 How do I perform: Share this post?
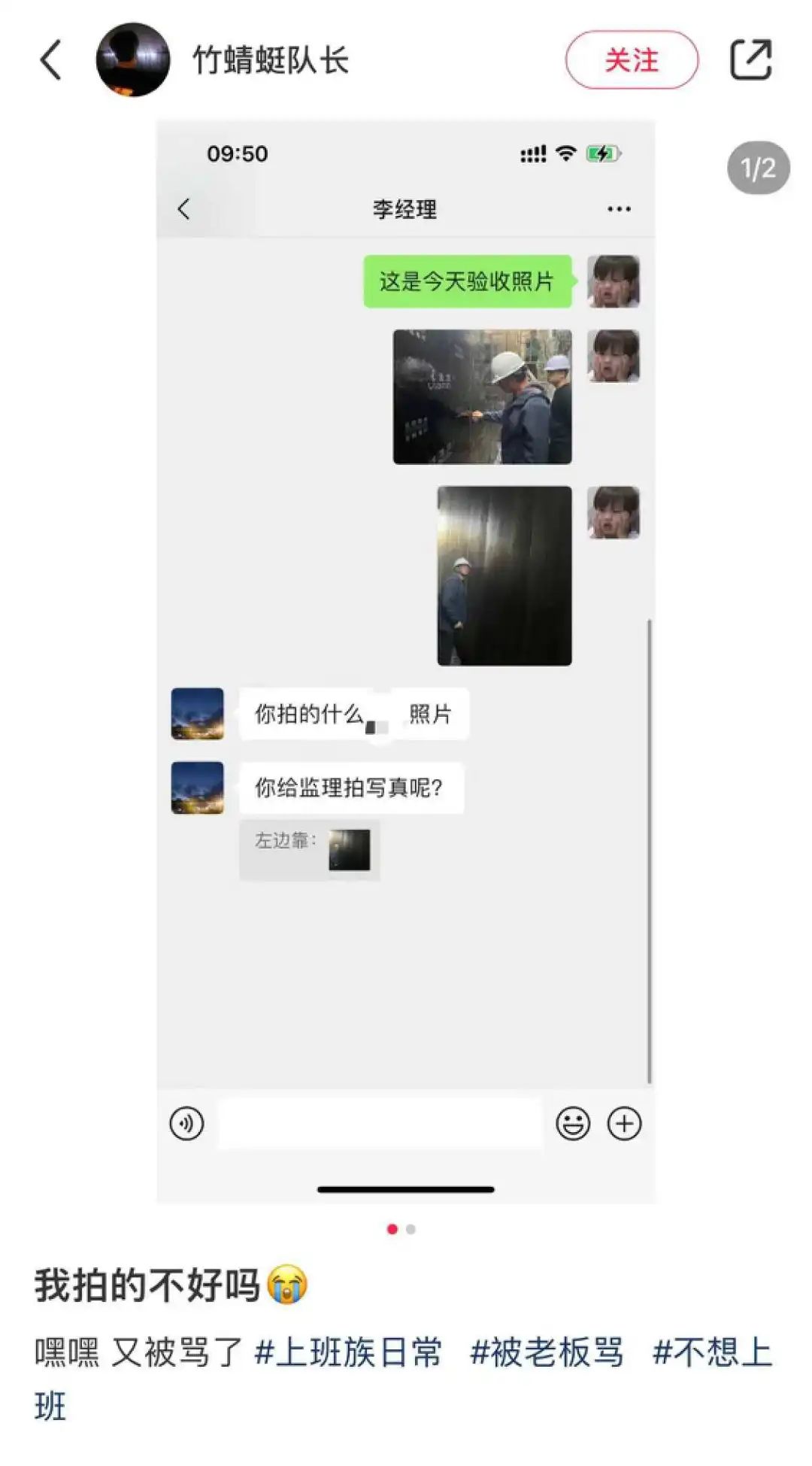[x=751, y=59]
